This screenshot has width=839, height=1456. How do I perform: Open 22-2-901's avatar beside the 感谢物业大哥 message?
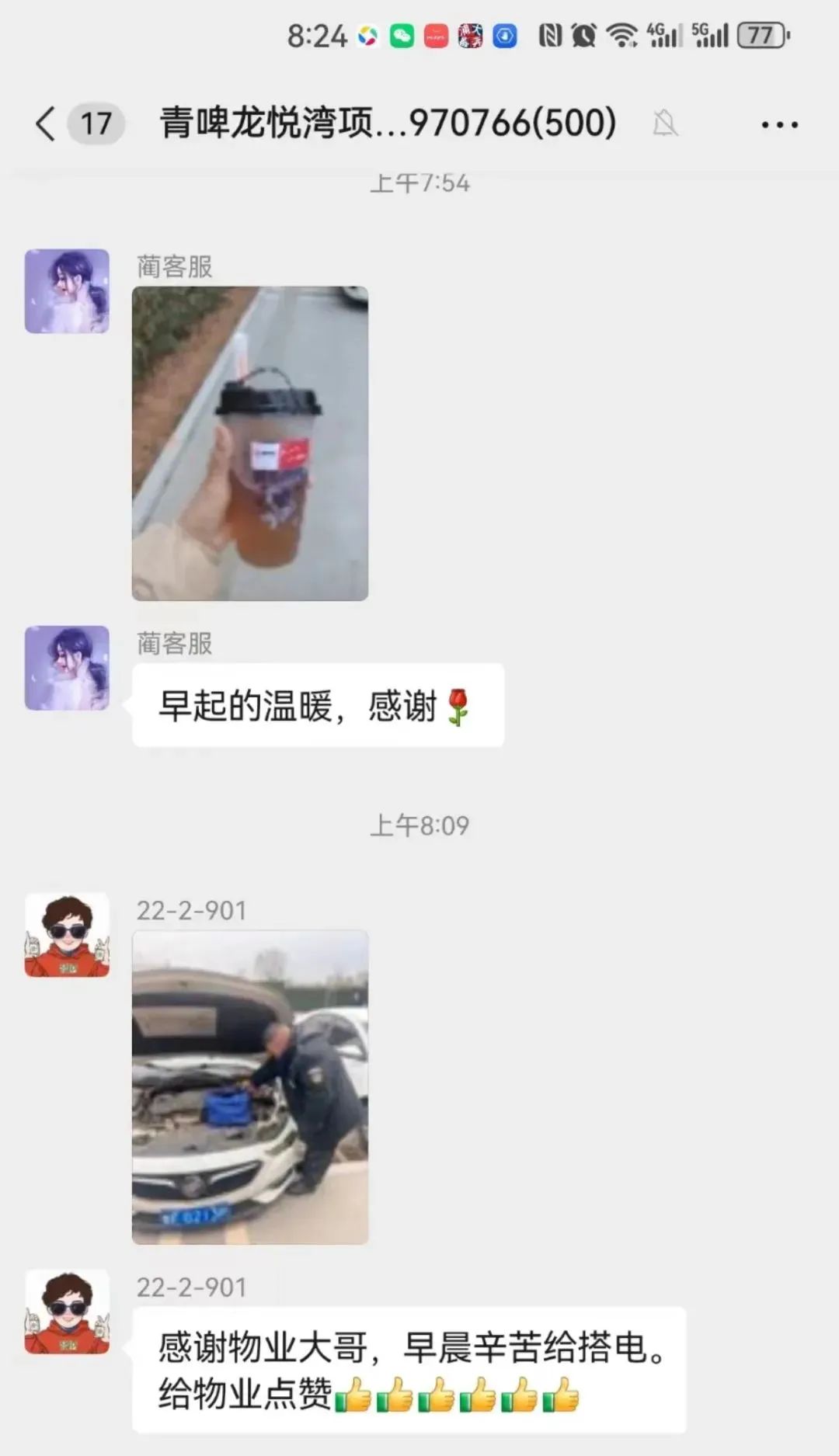pyautogui.click(x=67, y=1312)
